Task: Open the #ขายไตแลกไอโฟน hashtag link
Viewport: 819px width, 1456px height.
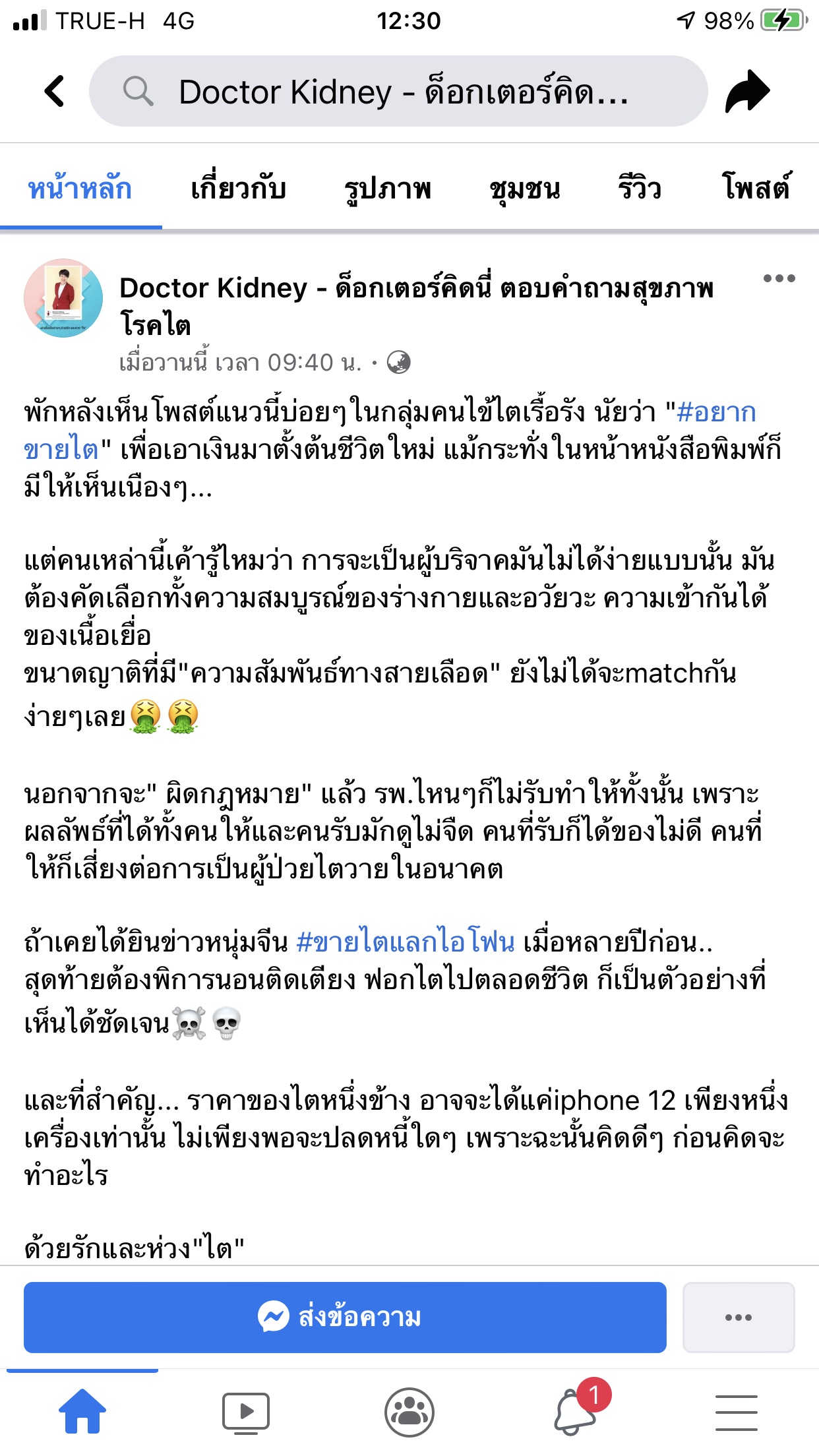Action: point(405,942)
